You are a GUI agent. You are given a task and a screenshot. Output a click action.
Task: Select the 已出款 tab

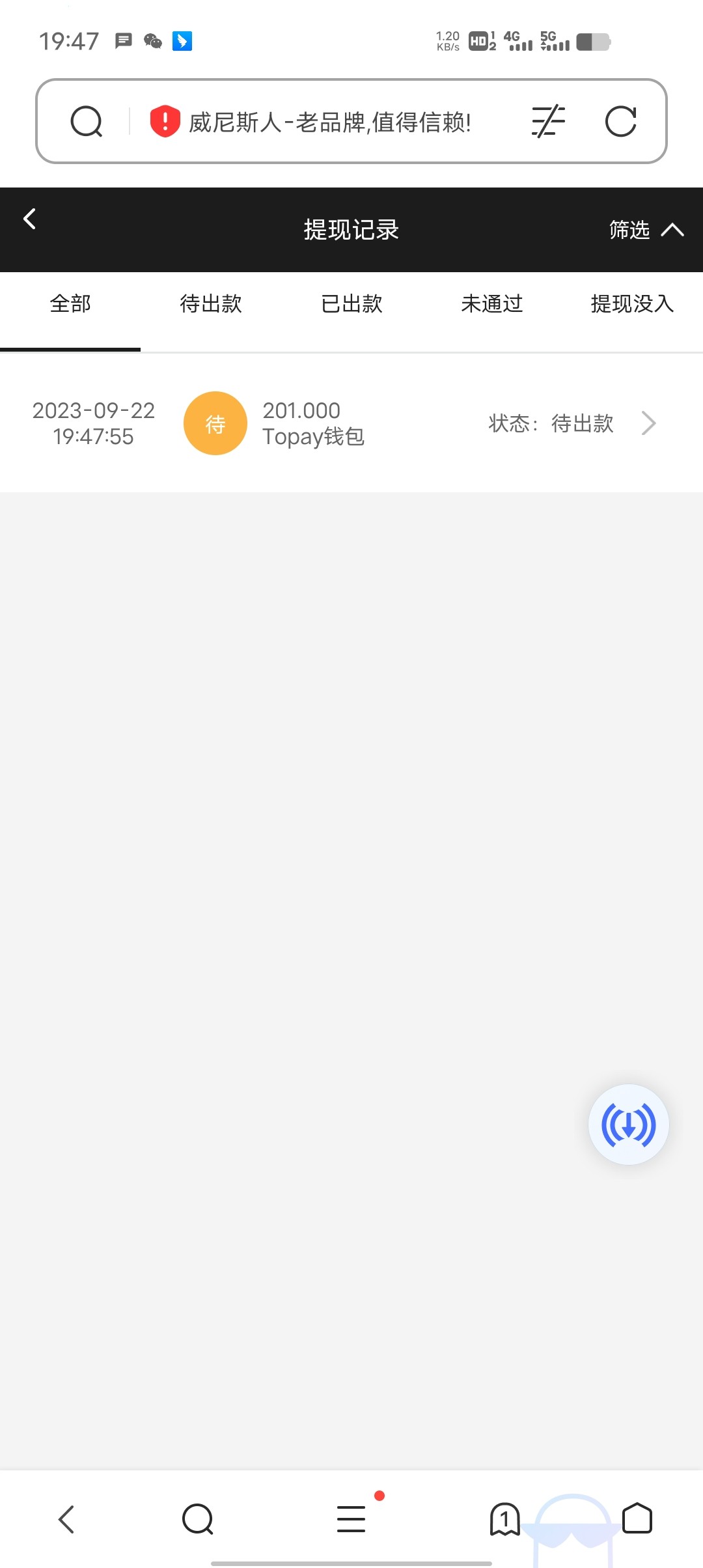351,304
